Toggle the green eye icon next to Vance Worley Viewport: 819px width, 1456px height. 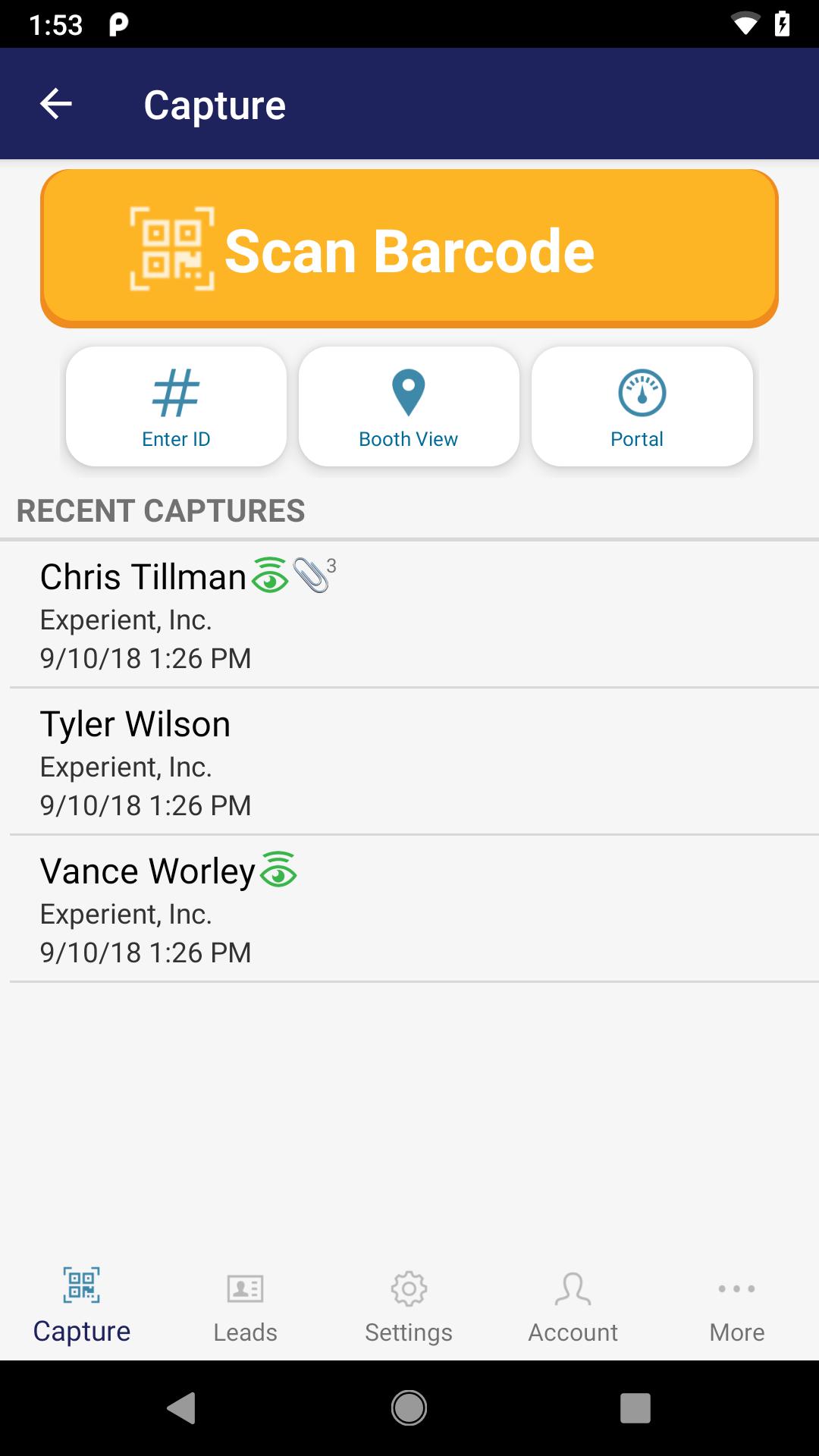(x=278, y=874)
